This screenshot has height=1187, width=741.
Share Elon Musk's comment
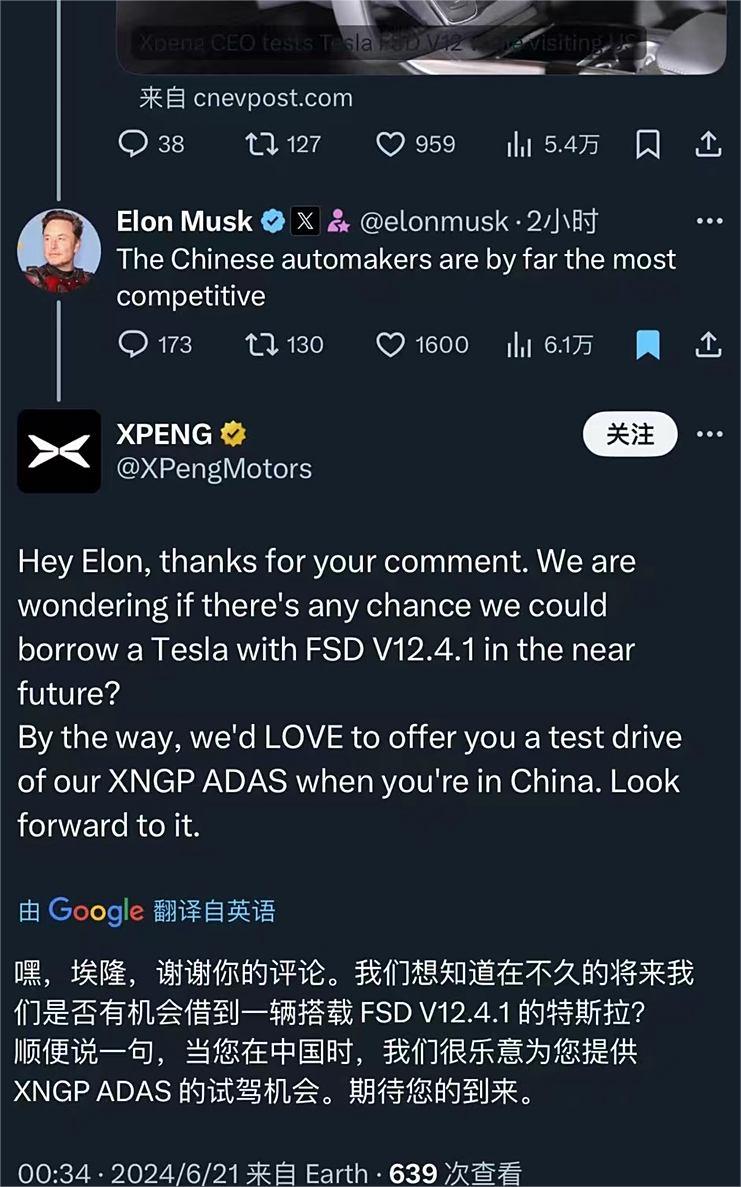click(708, 345)
